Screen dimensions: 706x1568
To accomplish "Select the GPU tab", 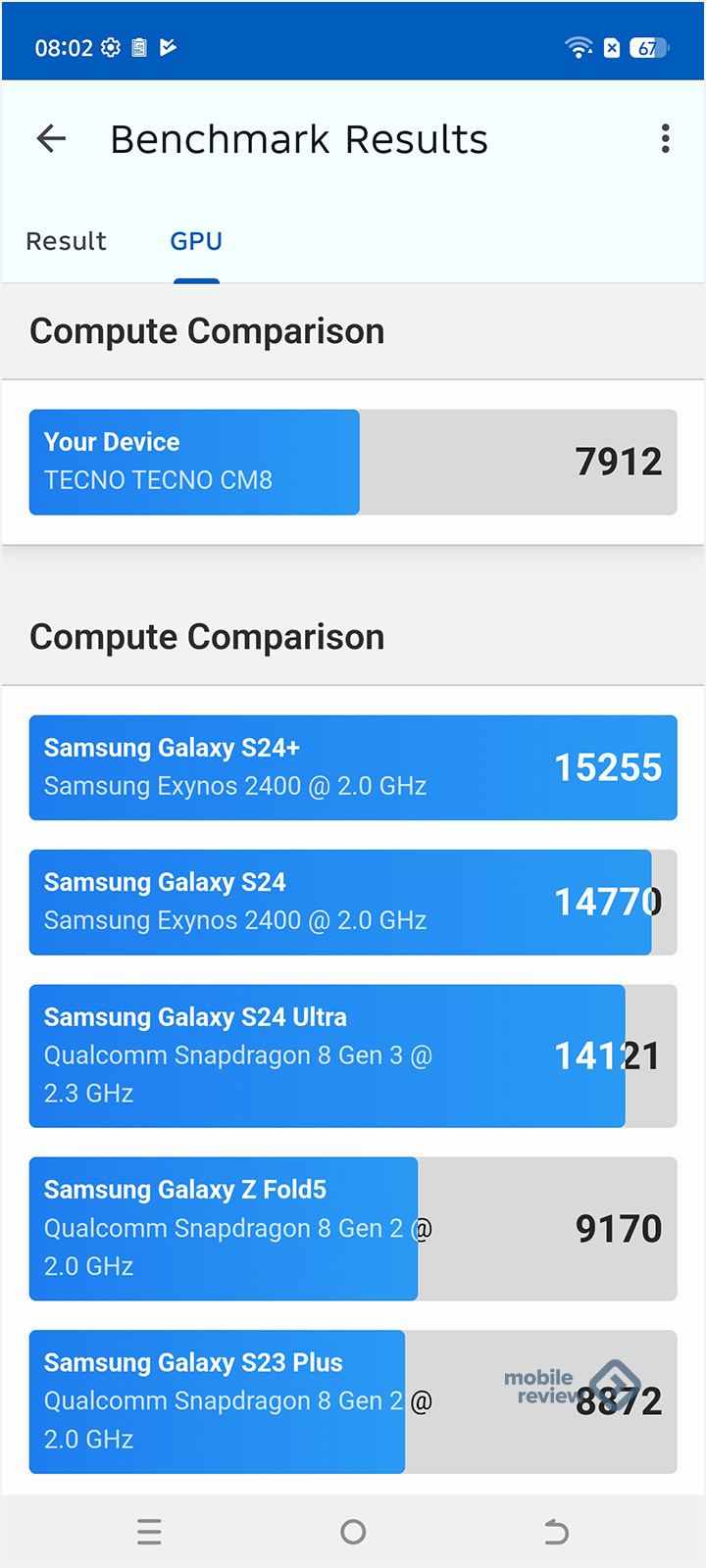I will (196, 241).
